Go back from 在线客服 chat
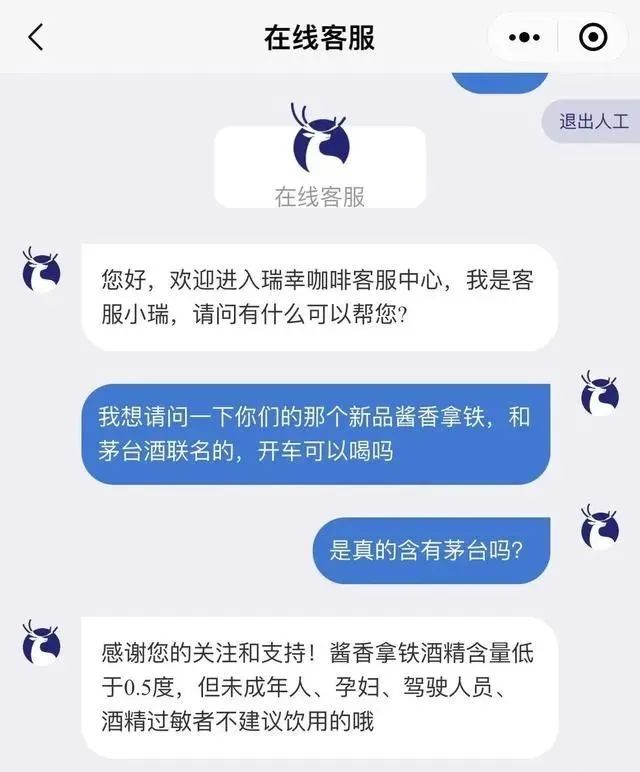This screenshot has height=772, width=640. [x=36, y=38]
